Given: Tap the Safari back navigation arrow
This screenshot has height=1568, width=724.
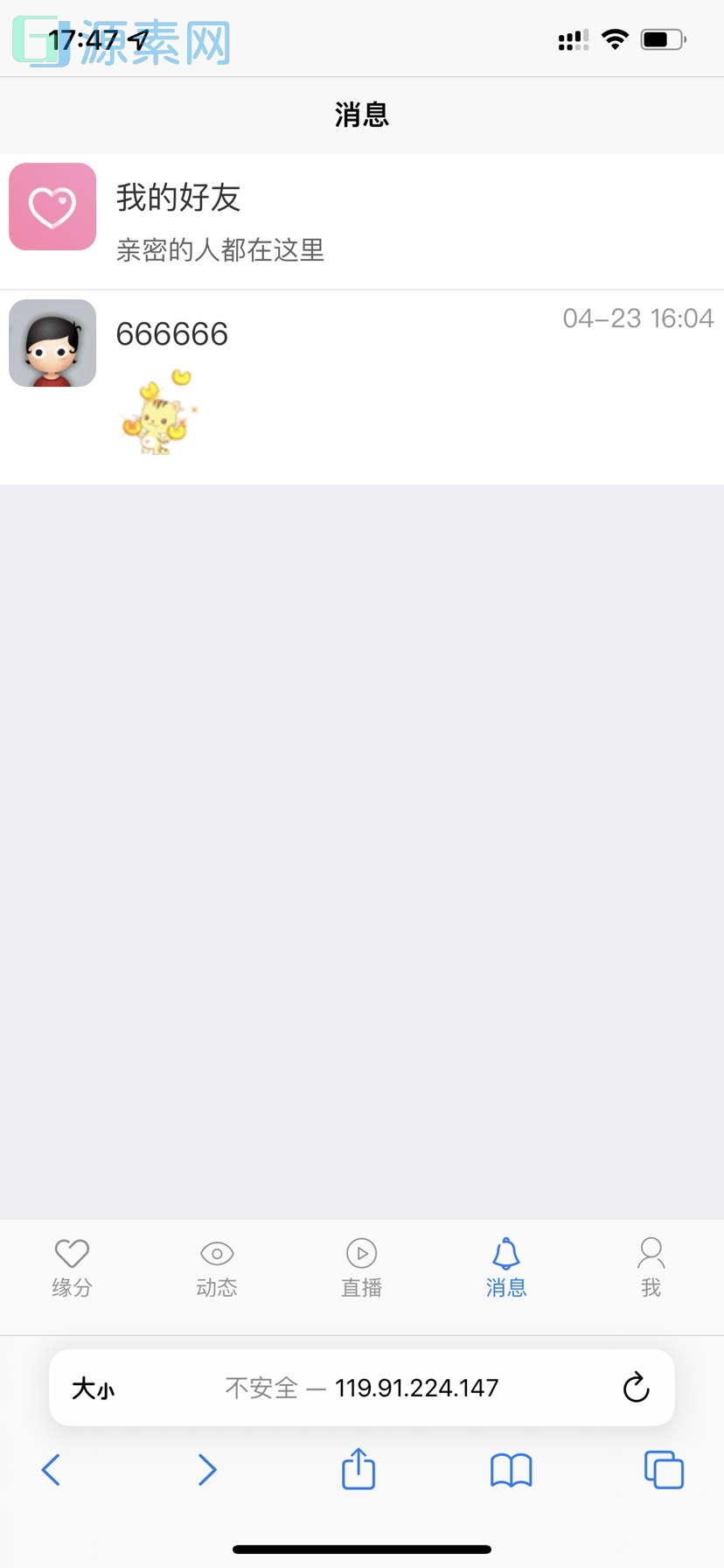Looking at the screenshot, I should pyautogui.click(x=50, y=1470).
